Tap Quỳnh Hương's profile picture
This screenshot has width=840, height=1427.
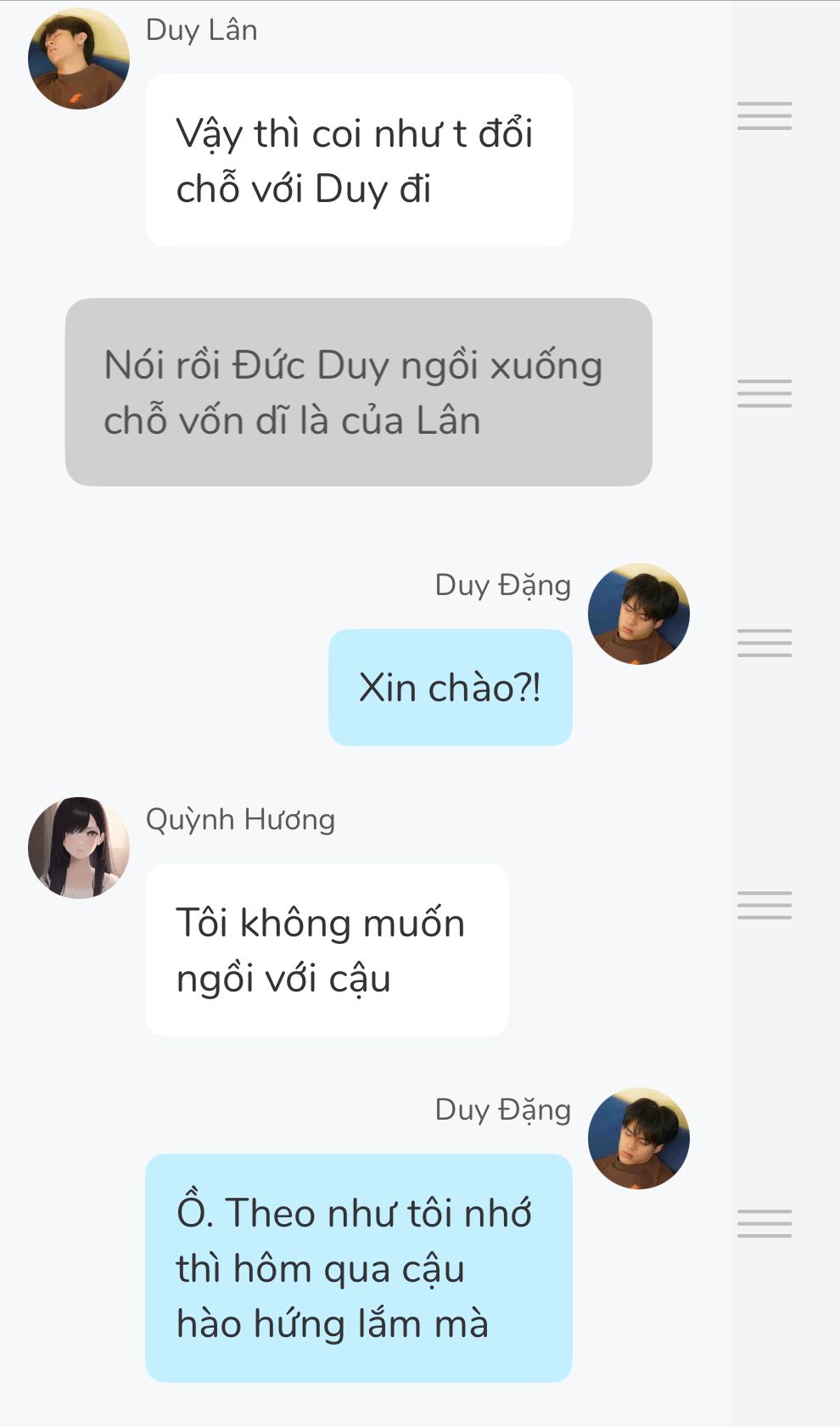[79, 847]
